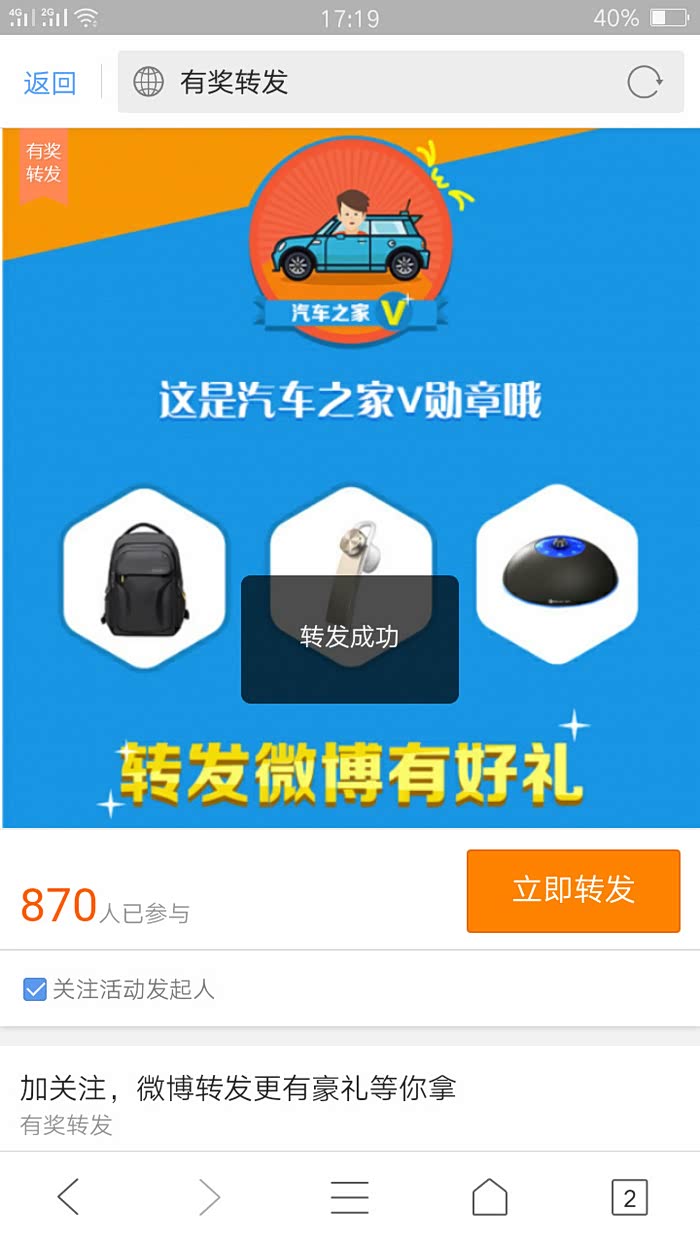Image resolution: width=700 pixels, height=1244 pixels.
Task: Open the browser menu icon
Action: pyautogui.click(x=349, y=1196)
